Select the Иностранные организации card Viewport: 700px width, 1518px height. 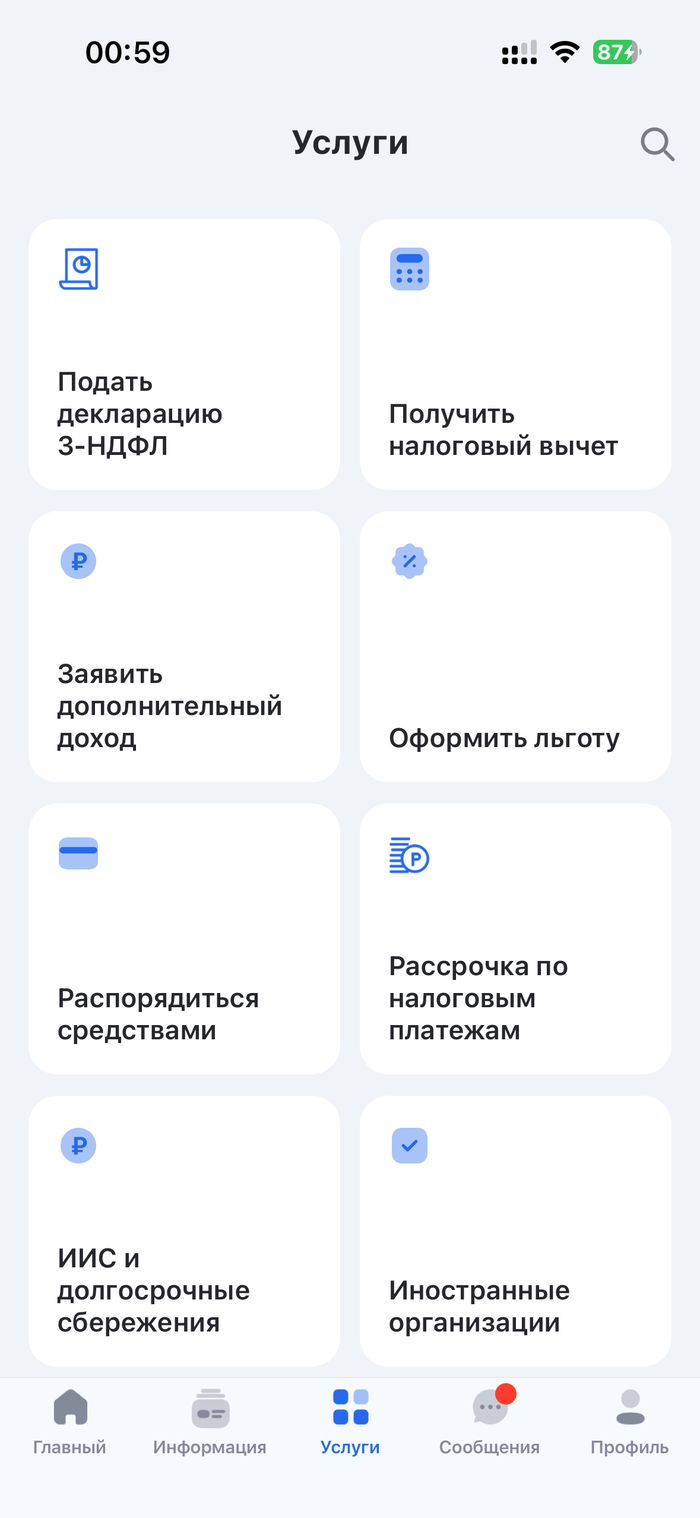pyautogui.click(x=515, y=1231)
